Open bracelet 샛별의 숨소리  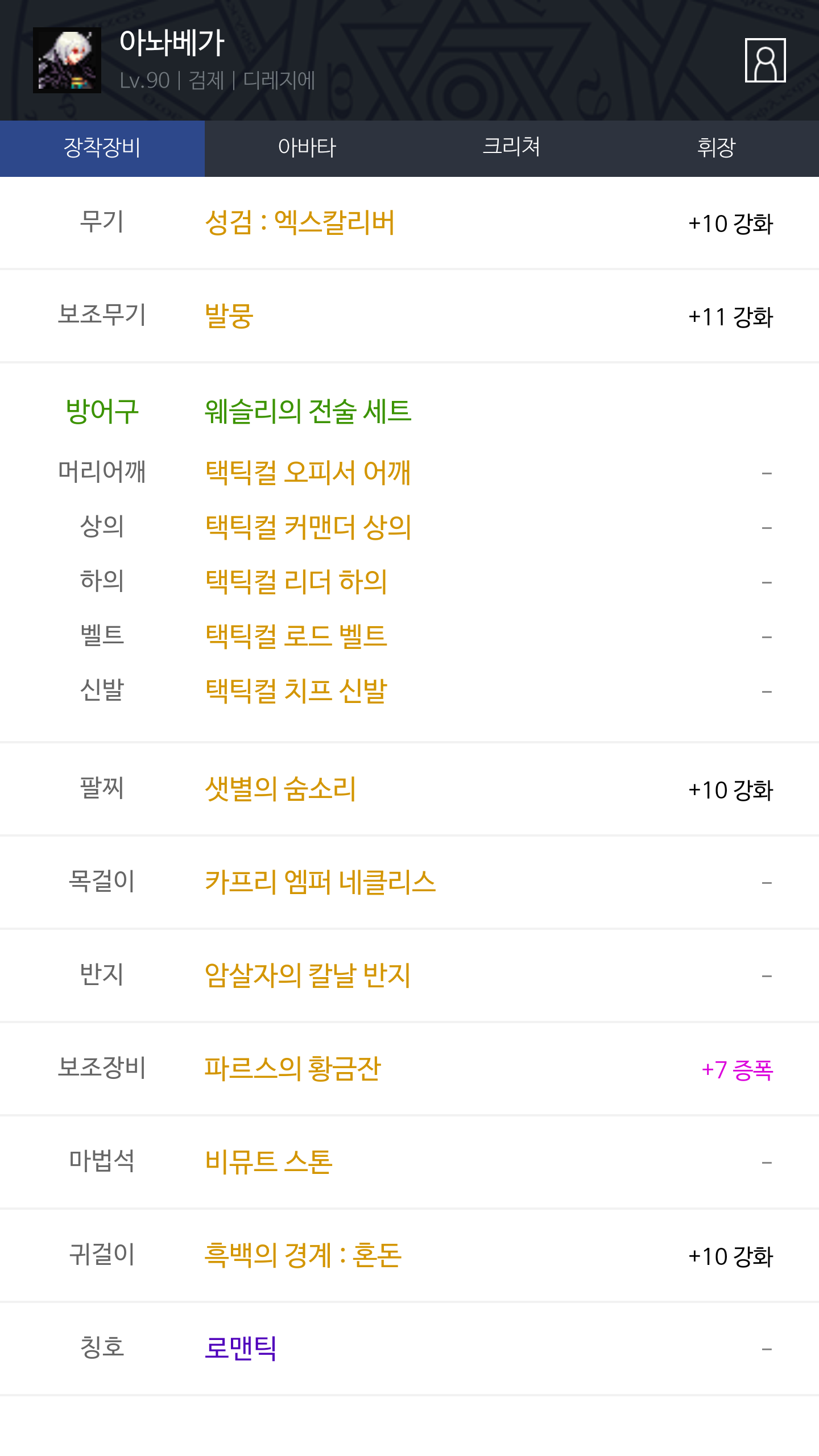280,789
